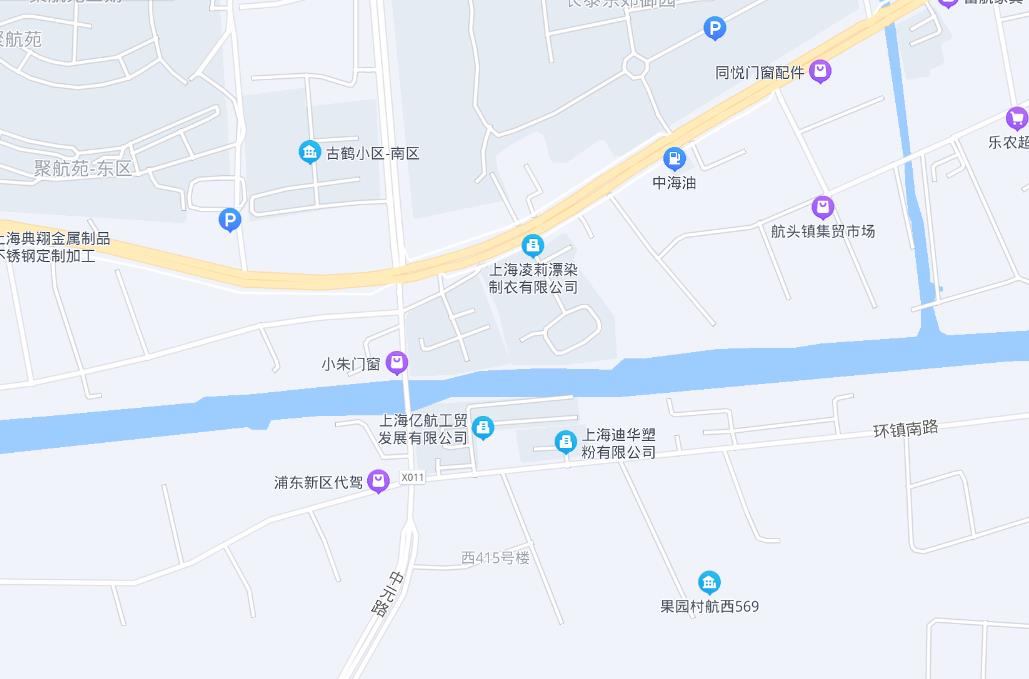Tap the 上海迪华塑粉有限公司 marker
The width and height of the screenshot is (1029, 679).
tap(566, 441)
